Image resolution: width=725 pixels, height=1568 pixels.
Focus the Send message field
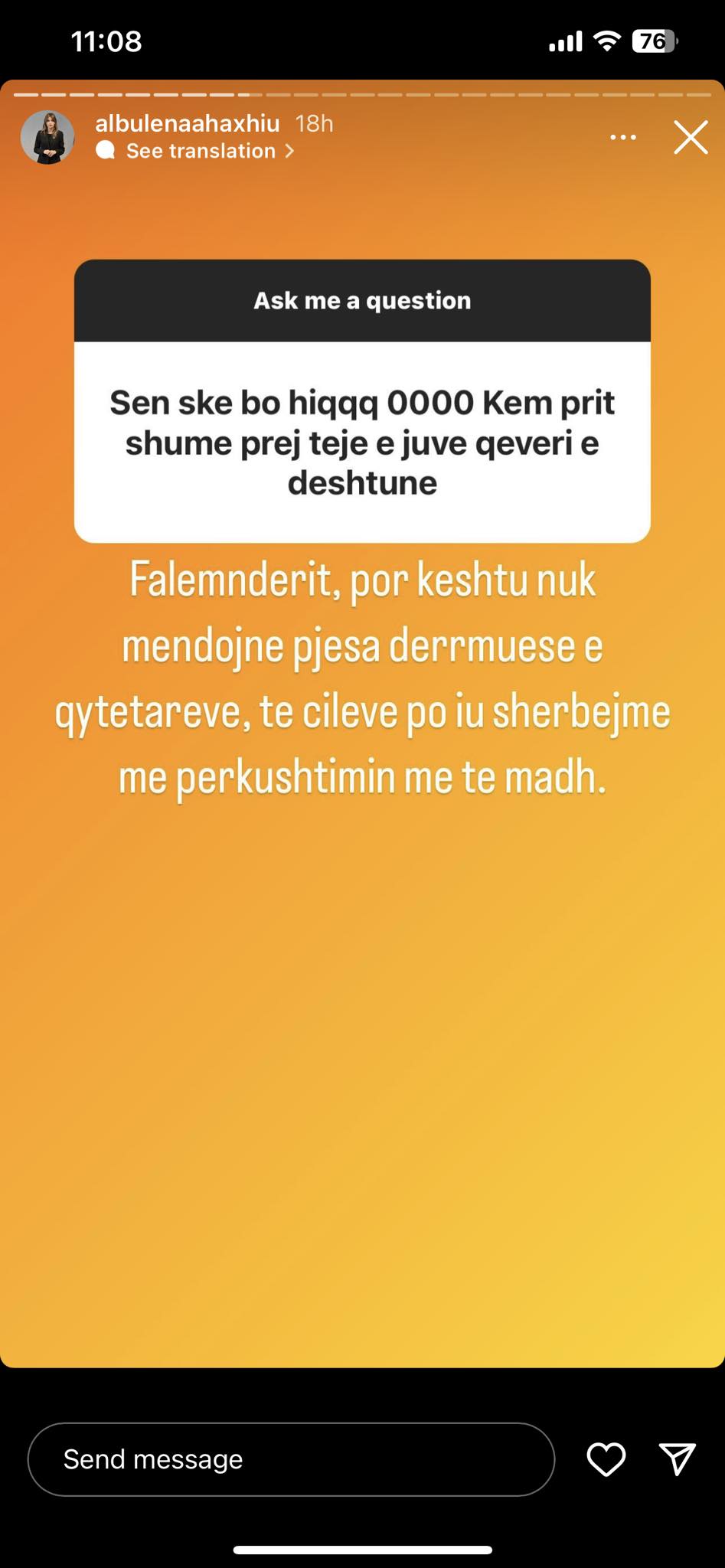291,1459
